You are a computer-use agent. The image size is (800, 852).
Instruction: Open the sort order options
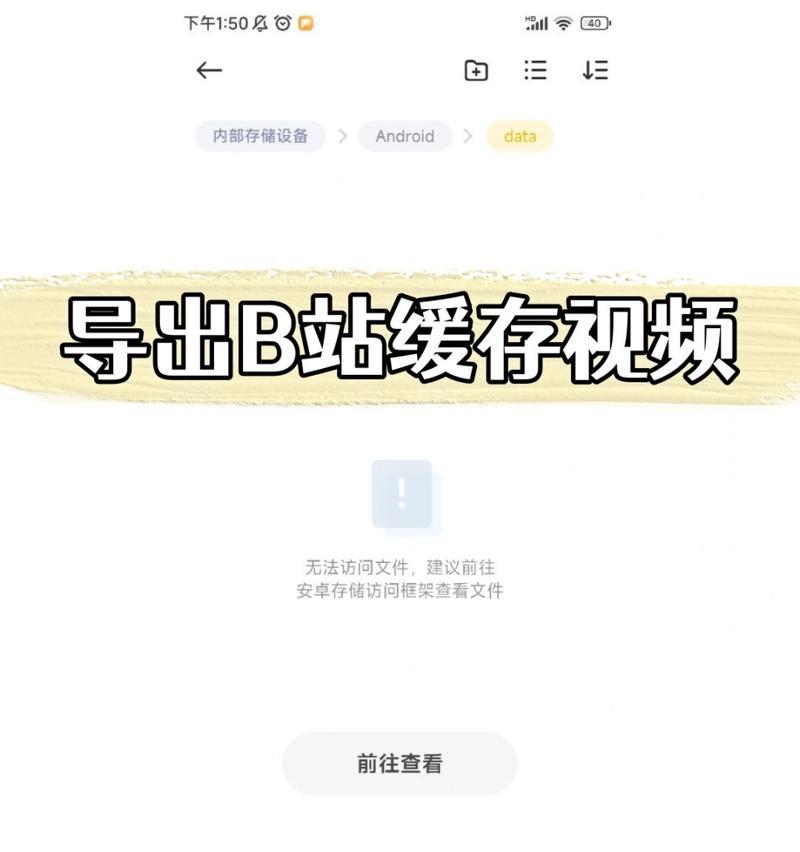pos(595,70)
